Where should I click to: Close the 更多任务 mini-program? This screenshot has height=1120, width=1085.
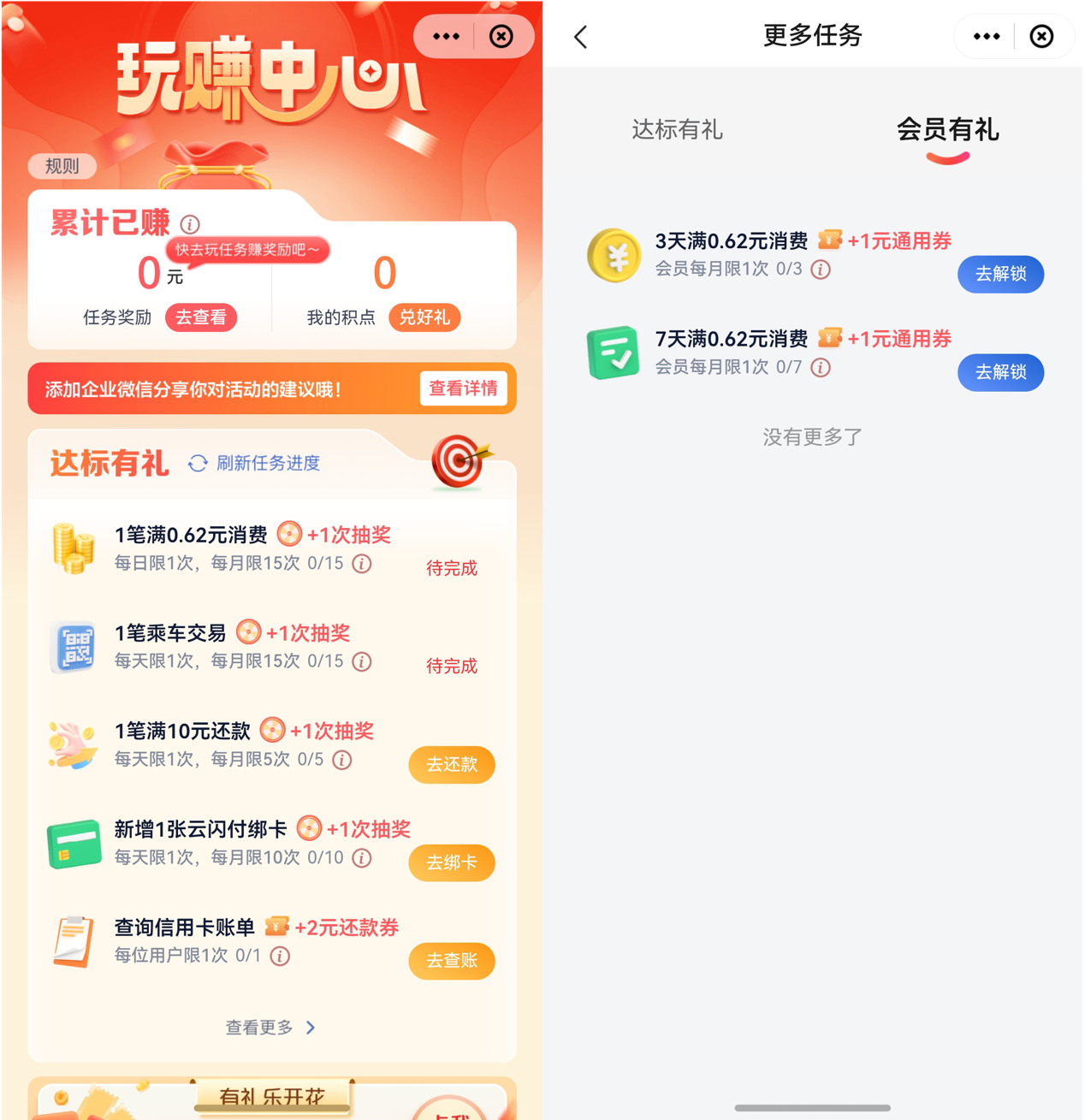(x=1041, y=36)
